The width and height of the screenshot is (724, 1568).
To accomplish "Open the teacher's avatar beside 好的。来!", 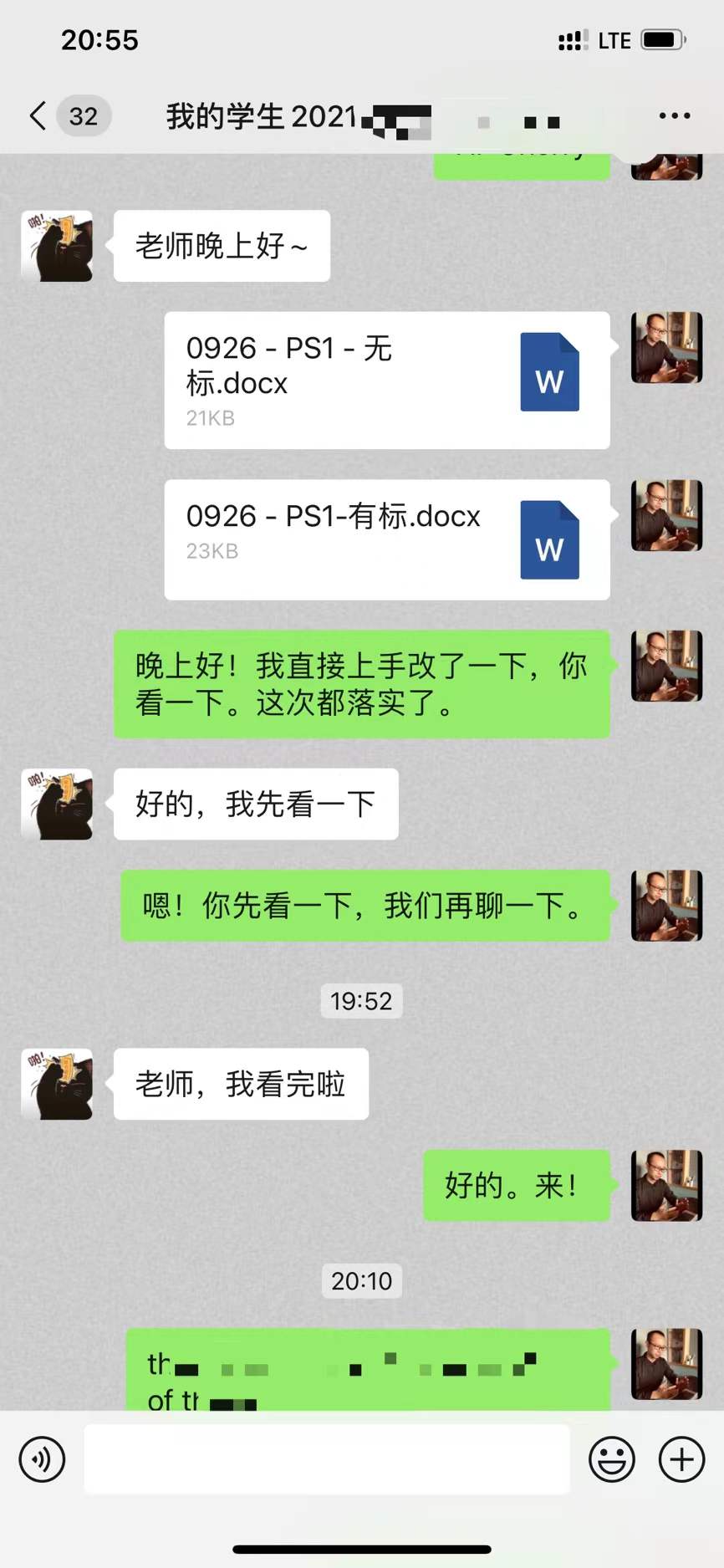I will [x=666, y=1185].
